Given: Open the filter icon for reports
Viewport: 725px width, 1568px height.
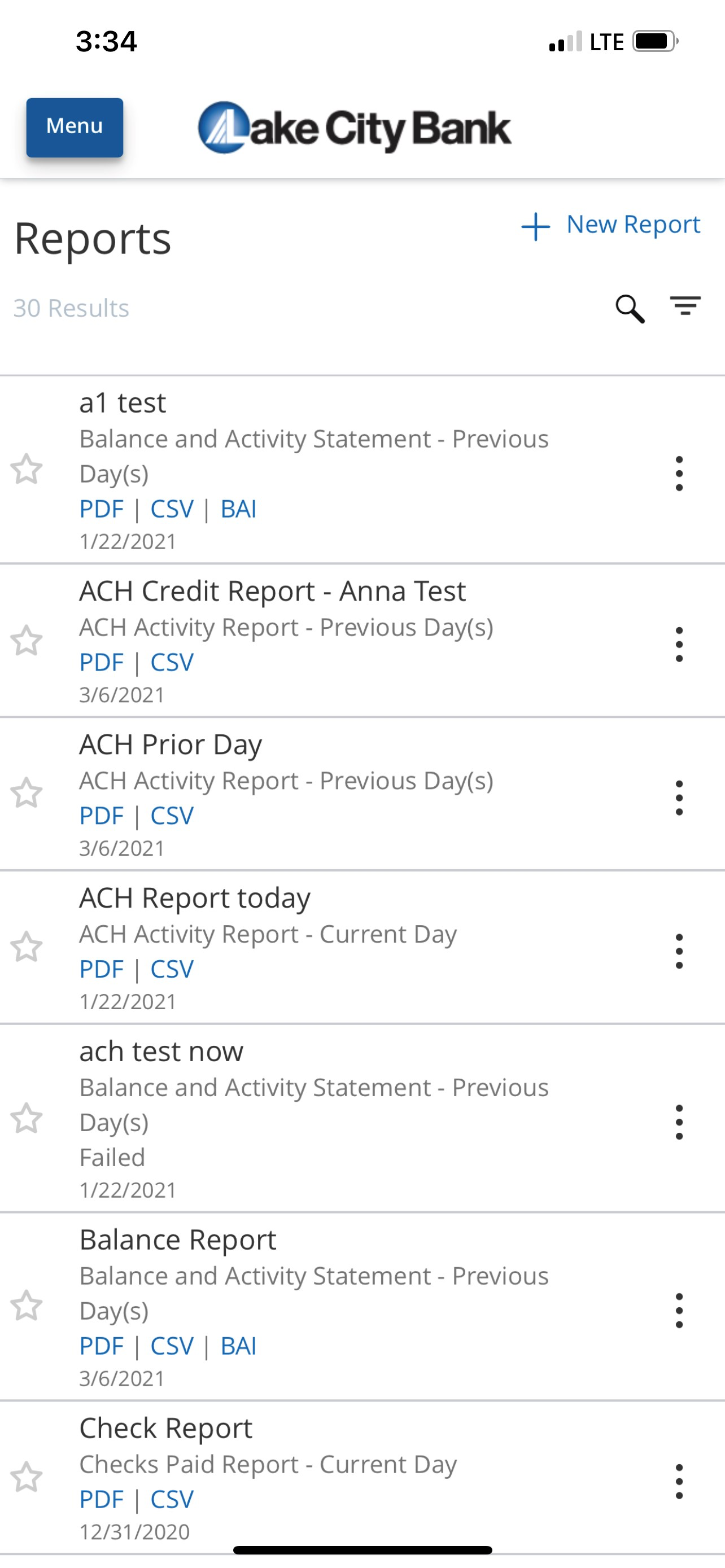Looking at the screenshot, I should click(x=685, y=305).
